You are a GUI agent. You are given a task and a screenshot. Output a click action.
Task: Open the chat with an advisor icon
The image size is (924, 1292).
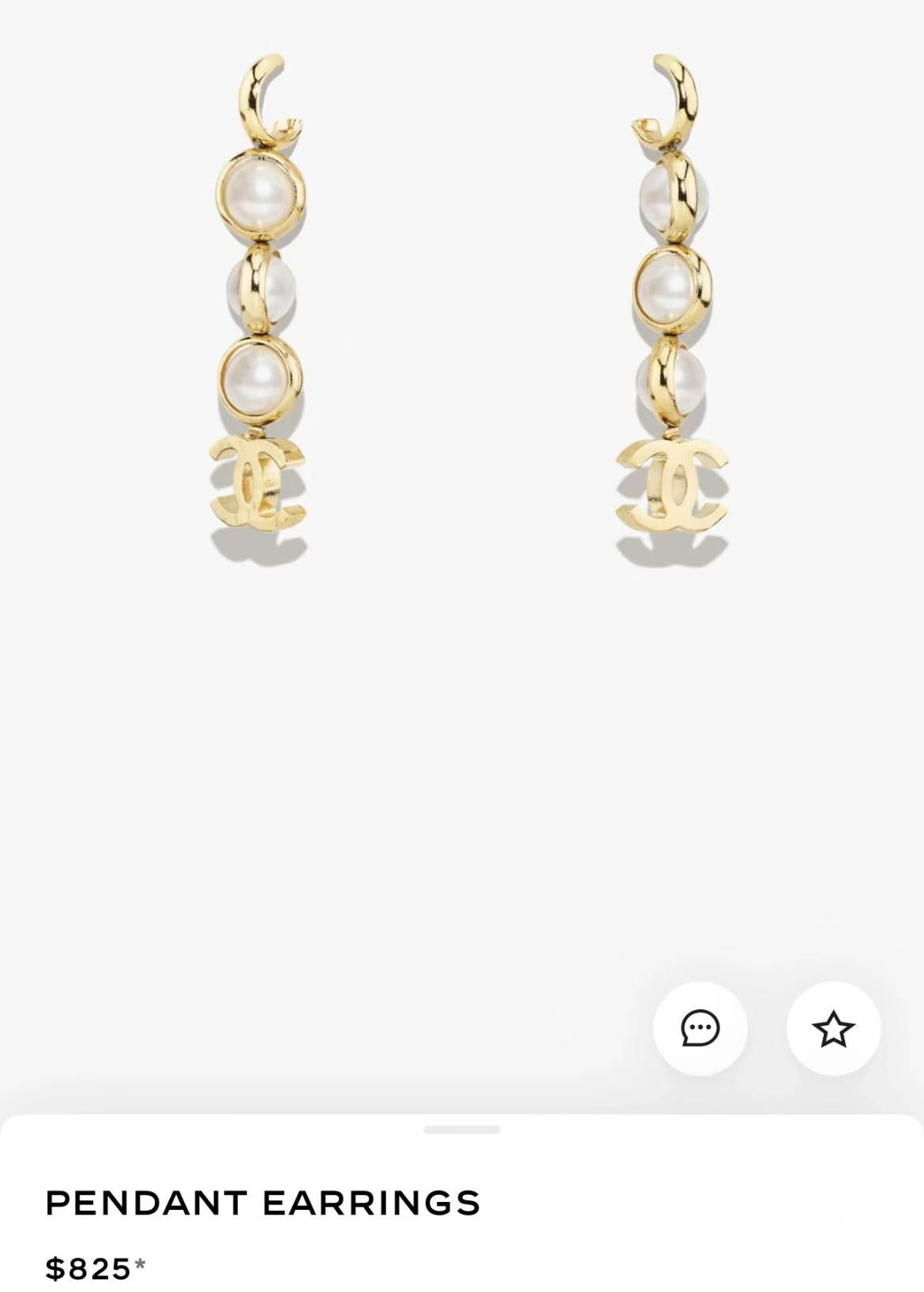[700, 1028]
